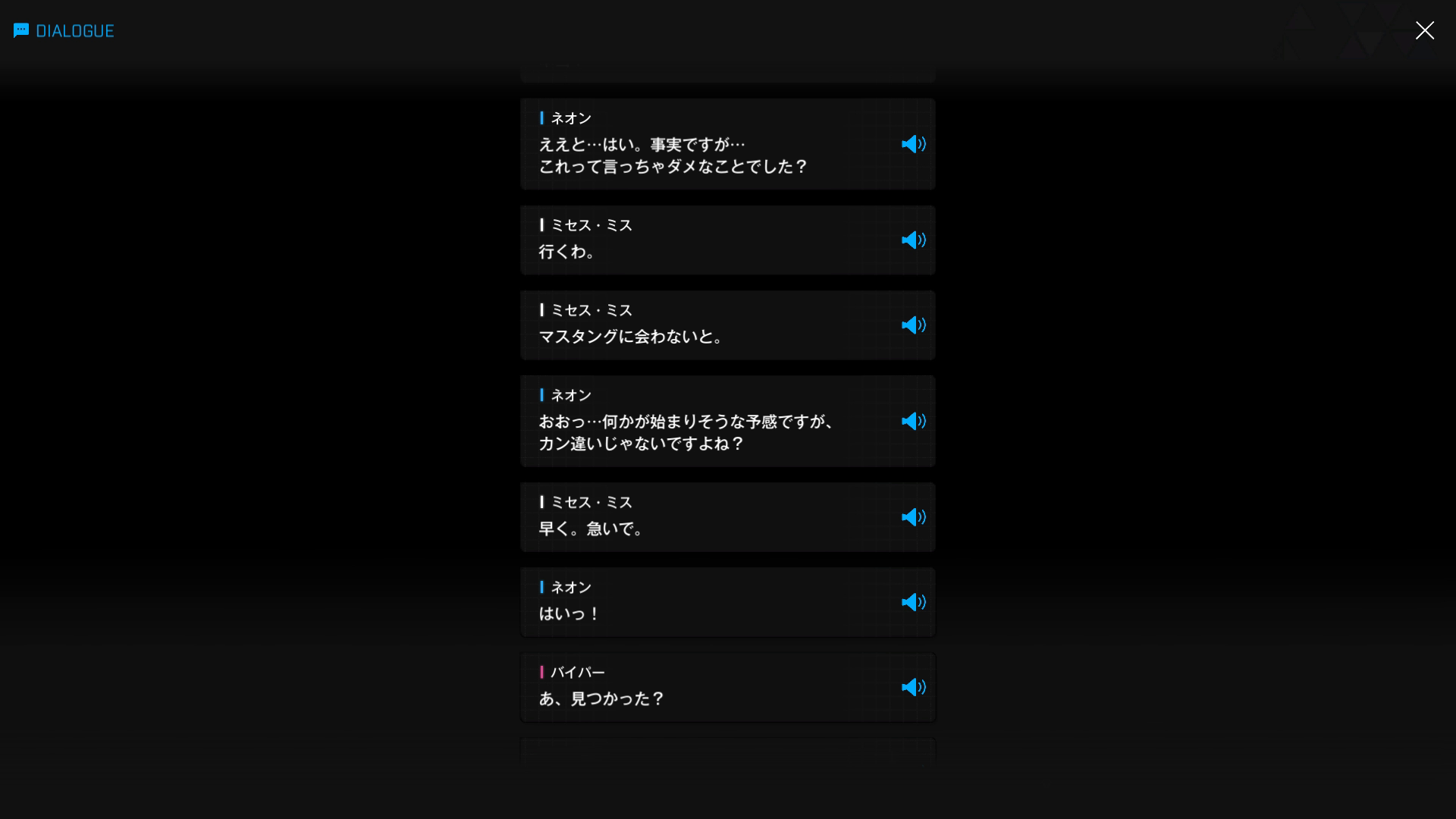Screen dimensions: 1456x819
Task: Play voice for ネオン's 'ええと…はい' line
Action: tap(913, 144)
